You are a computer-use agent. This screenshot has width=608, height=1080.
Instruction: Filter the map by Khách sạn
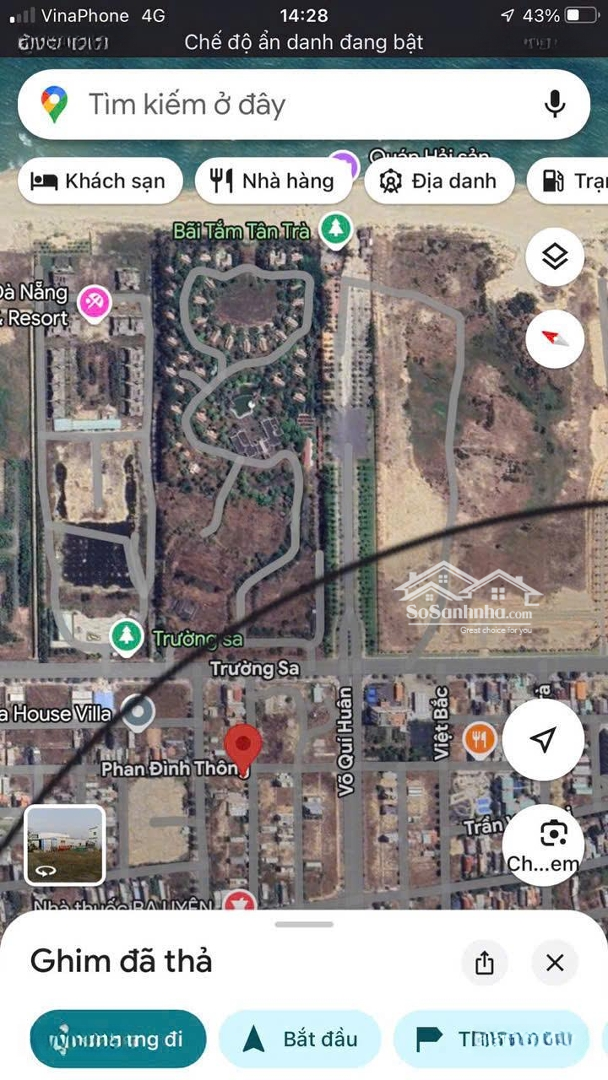pyautogui.click(x=100, y=181)
